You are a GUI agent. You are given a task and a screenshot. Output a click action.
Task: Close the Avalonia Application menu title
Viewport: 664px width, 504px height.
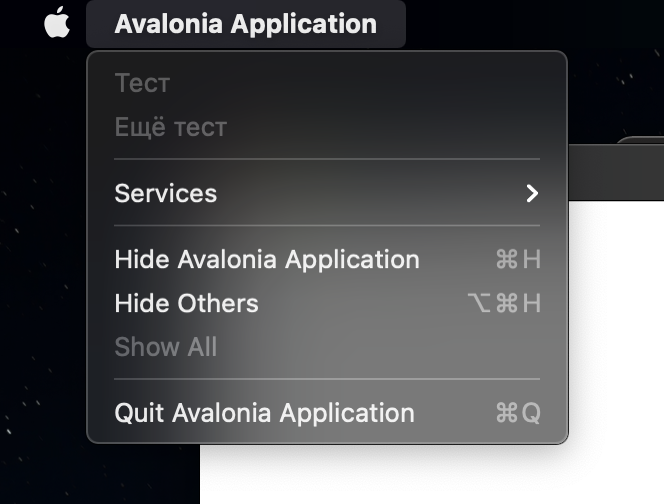pyautogui.click(x=245, y=24)
